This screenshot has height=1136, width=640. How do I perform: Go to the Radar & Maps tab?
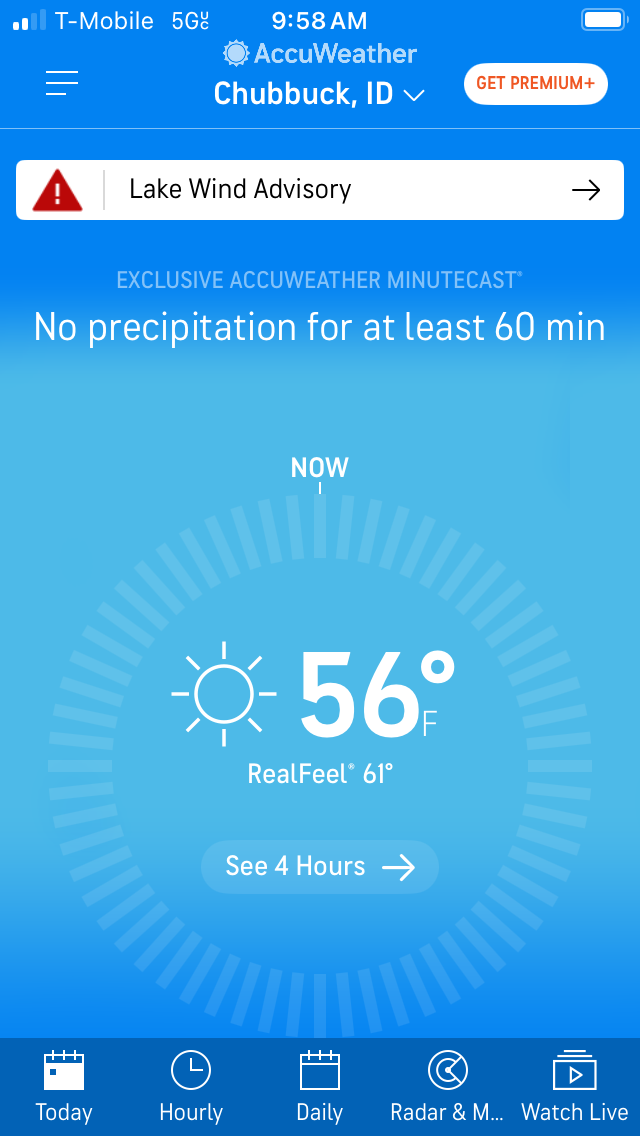coord(447,1086)
